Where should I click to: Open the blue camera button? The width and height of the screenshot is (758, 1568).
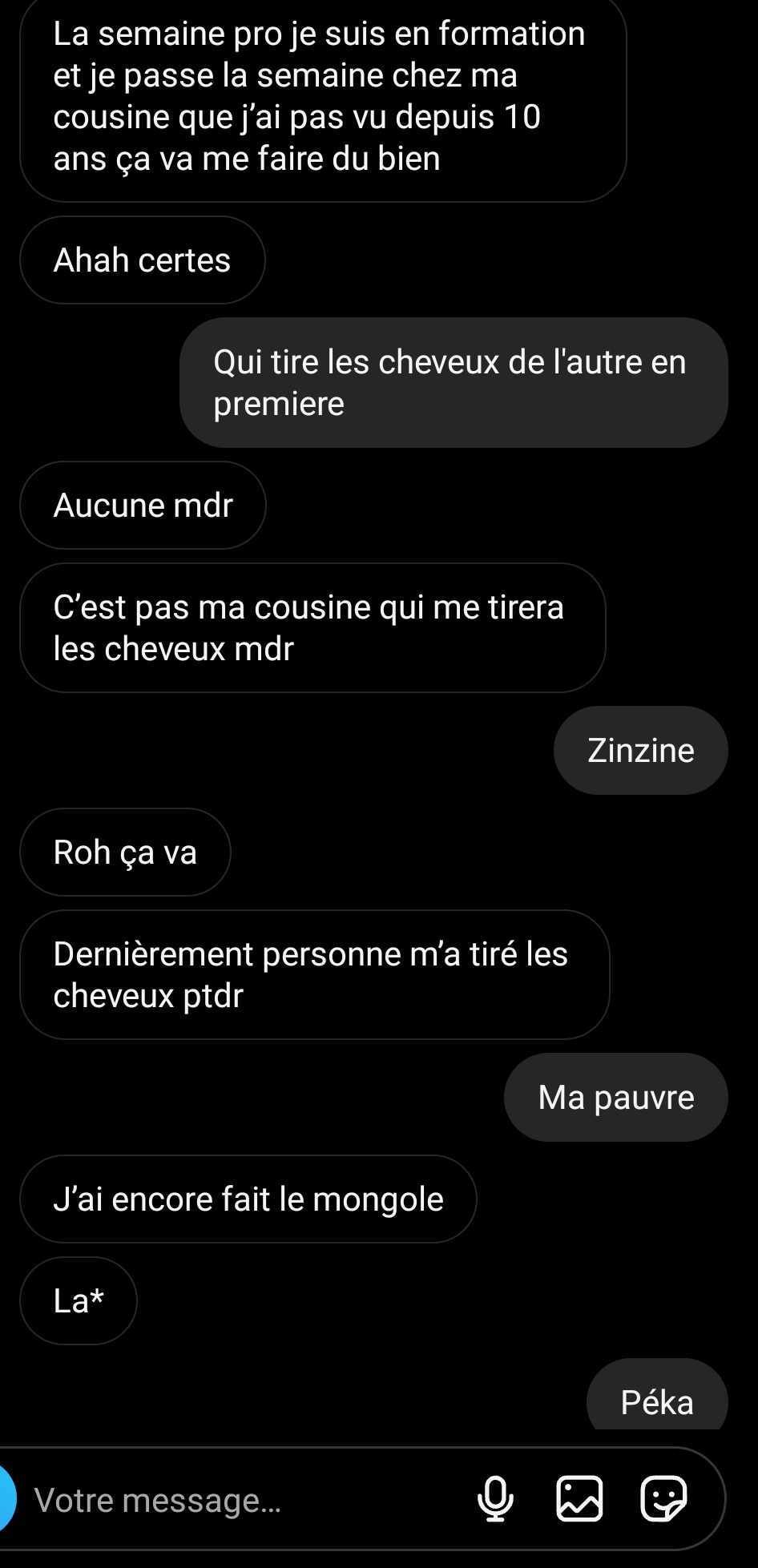coord(6,1498)
